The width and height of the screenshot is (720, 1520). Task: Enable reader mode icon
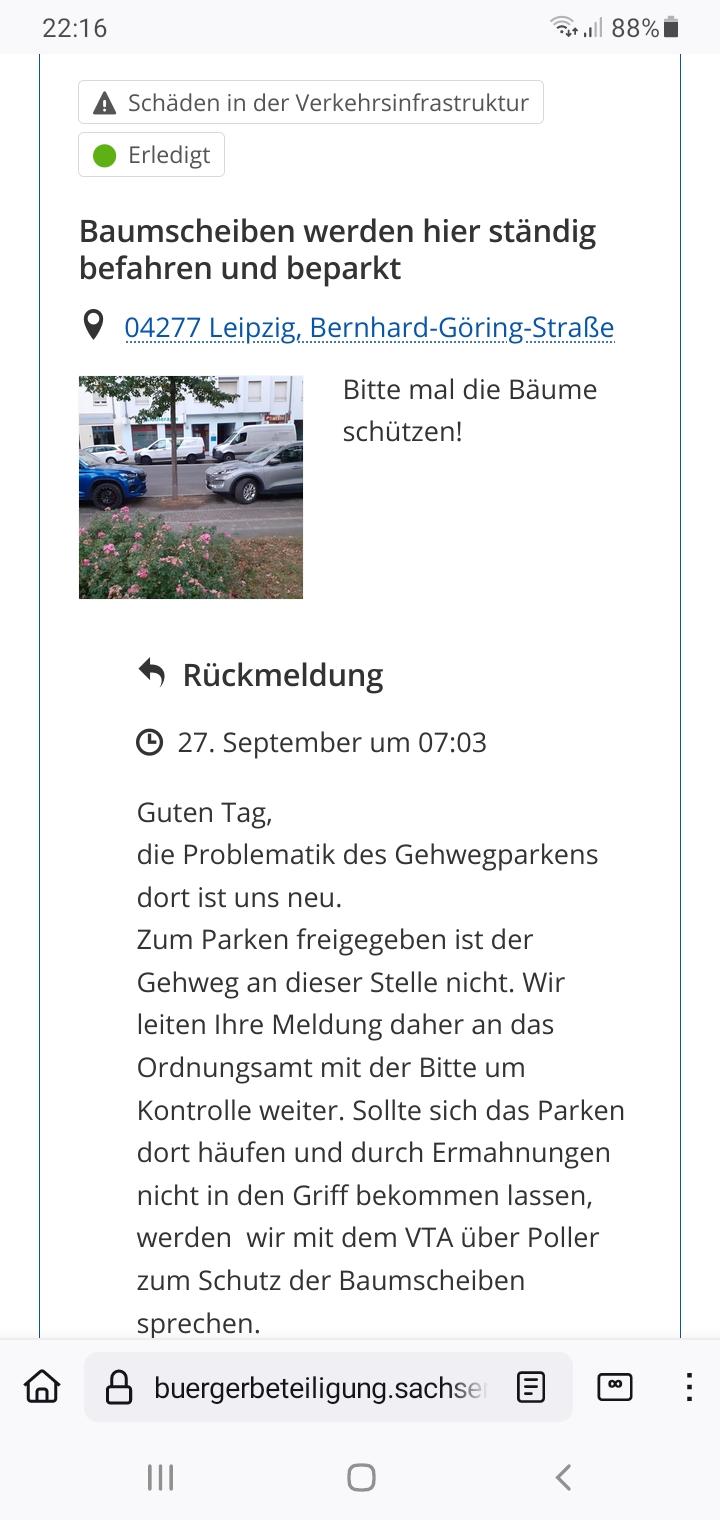[x=531, y=1387]
